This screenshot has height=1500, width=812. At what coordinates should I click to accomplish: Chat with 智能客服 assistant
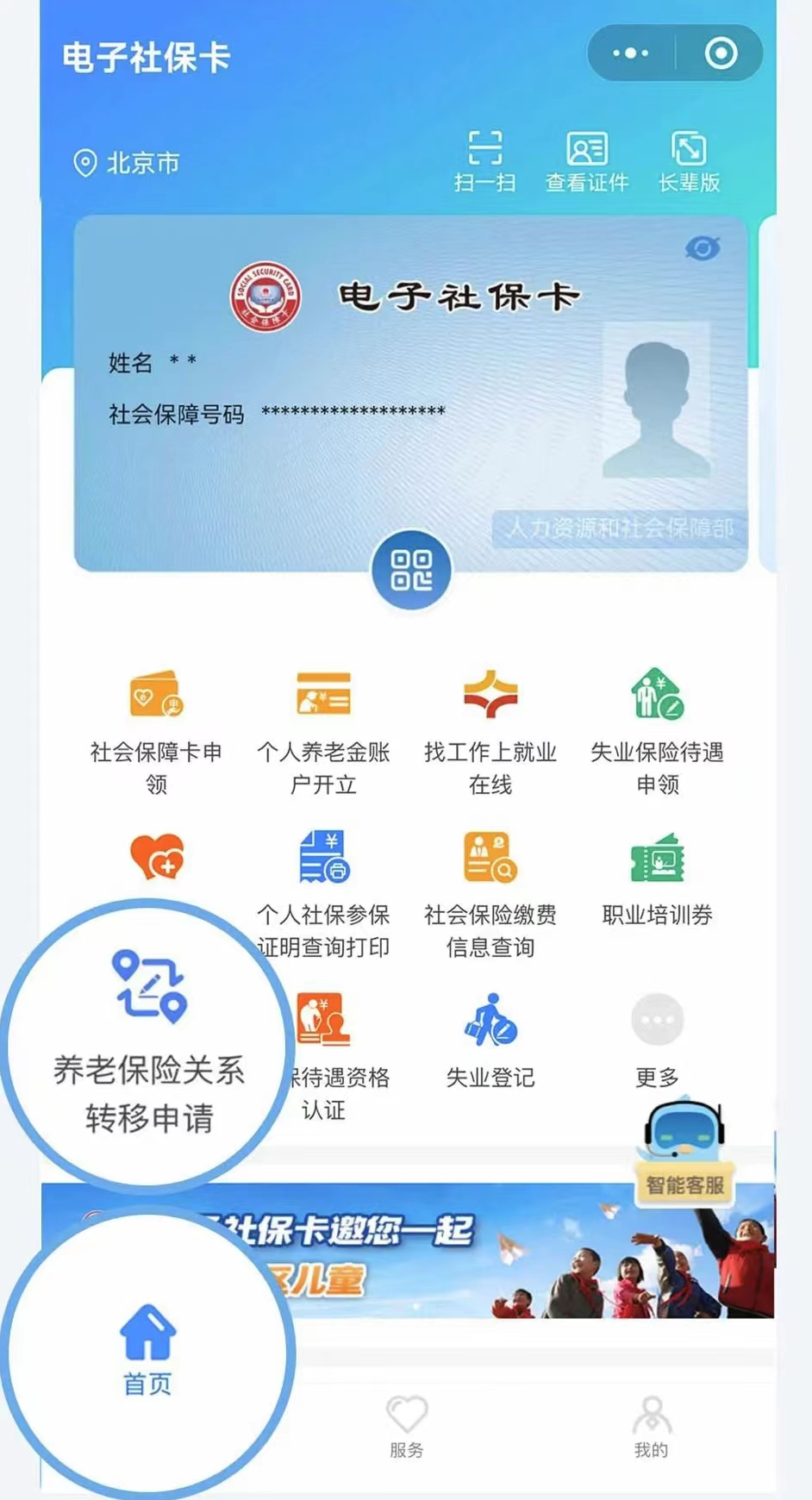(684, 1148)
